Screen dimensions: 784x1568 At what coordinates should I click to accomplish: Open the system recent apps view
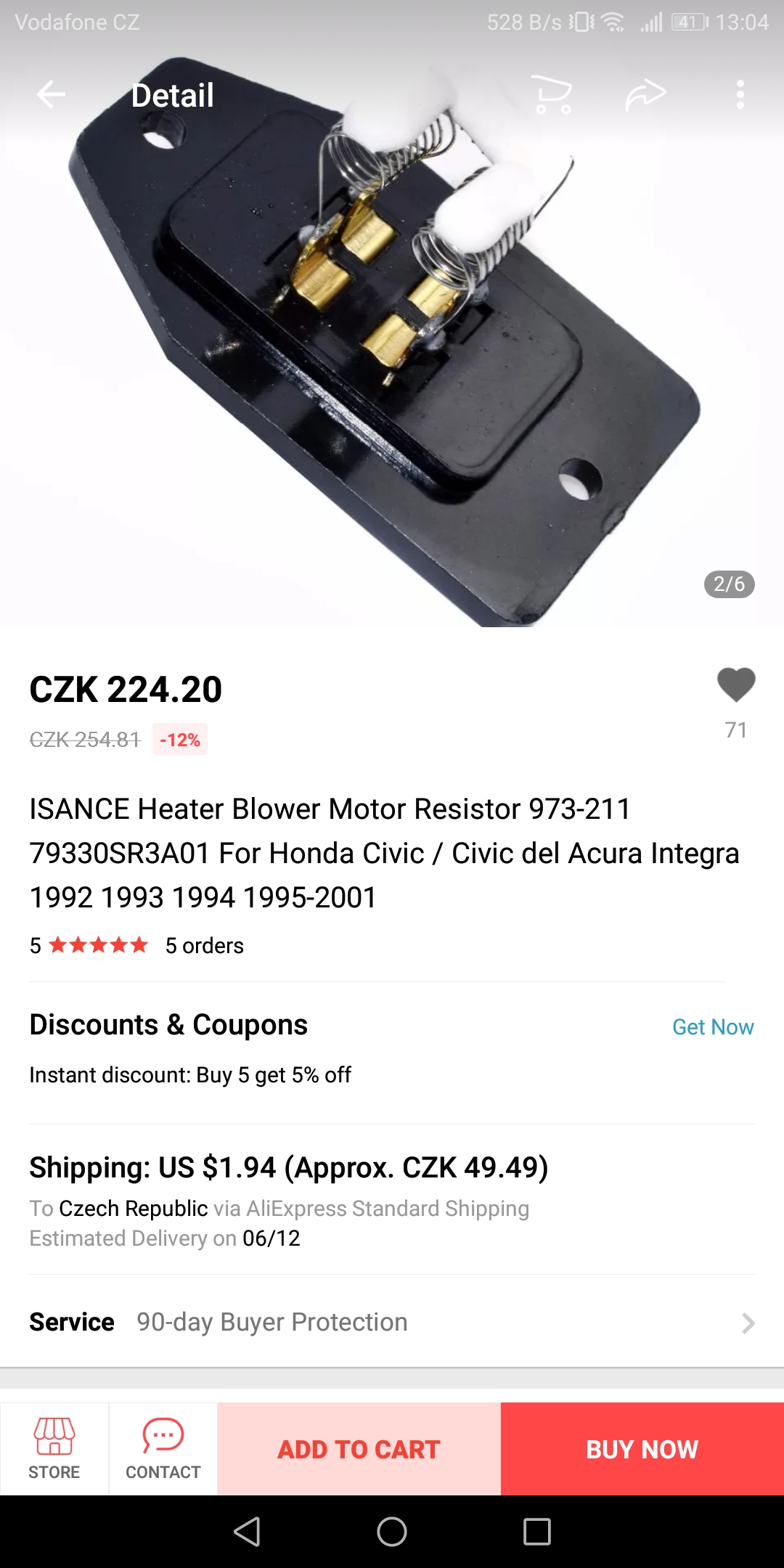pyautogui.click(x=537, y=1532)
